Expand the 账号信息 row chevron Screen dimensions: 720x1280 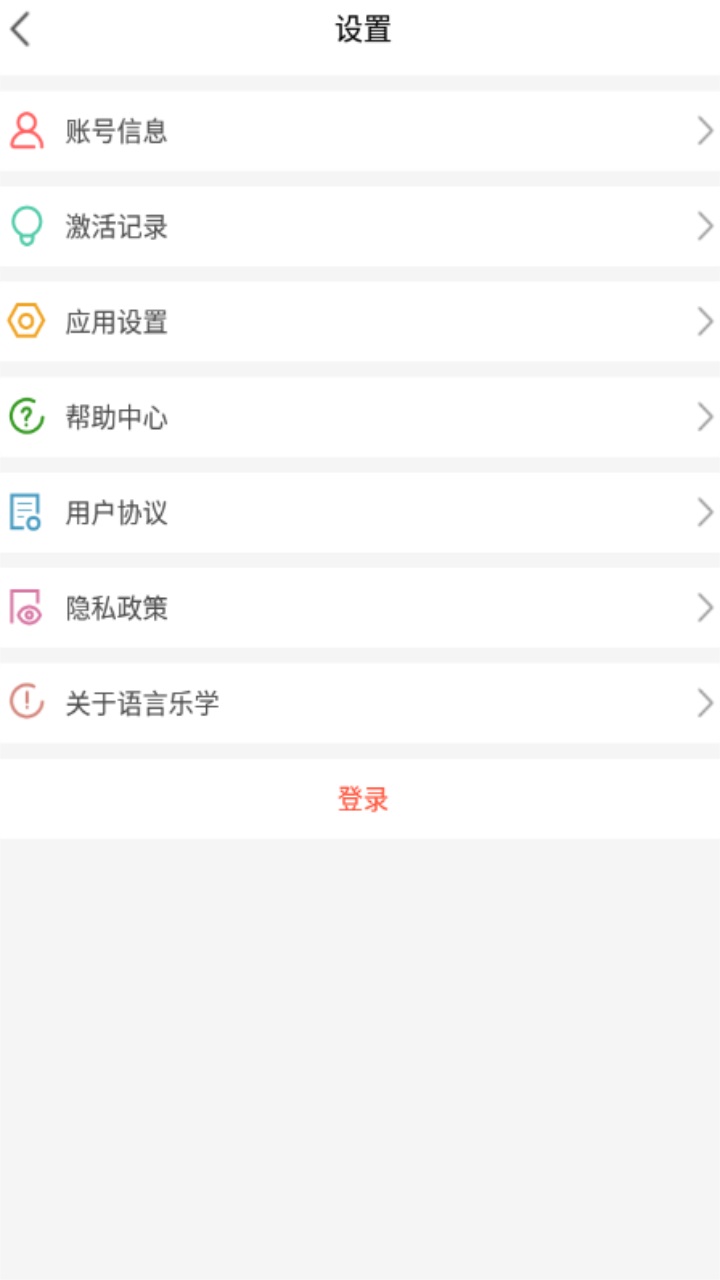704,131
